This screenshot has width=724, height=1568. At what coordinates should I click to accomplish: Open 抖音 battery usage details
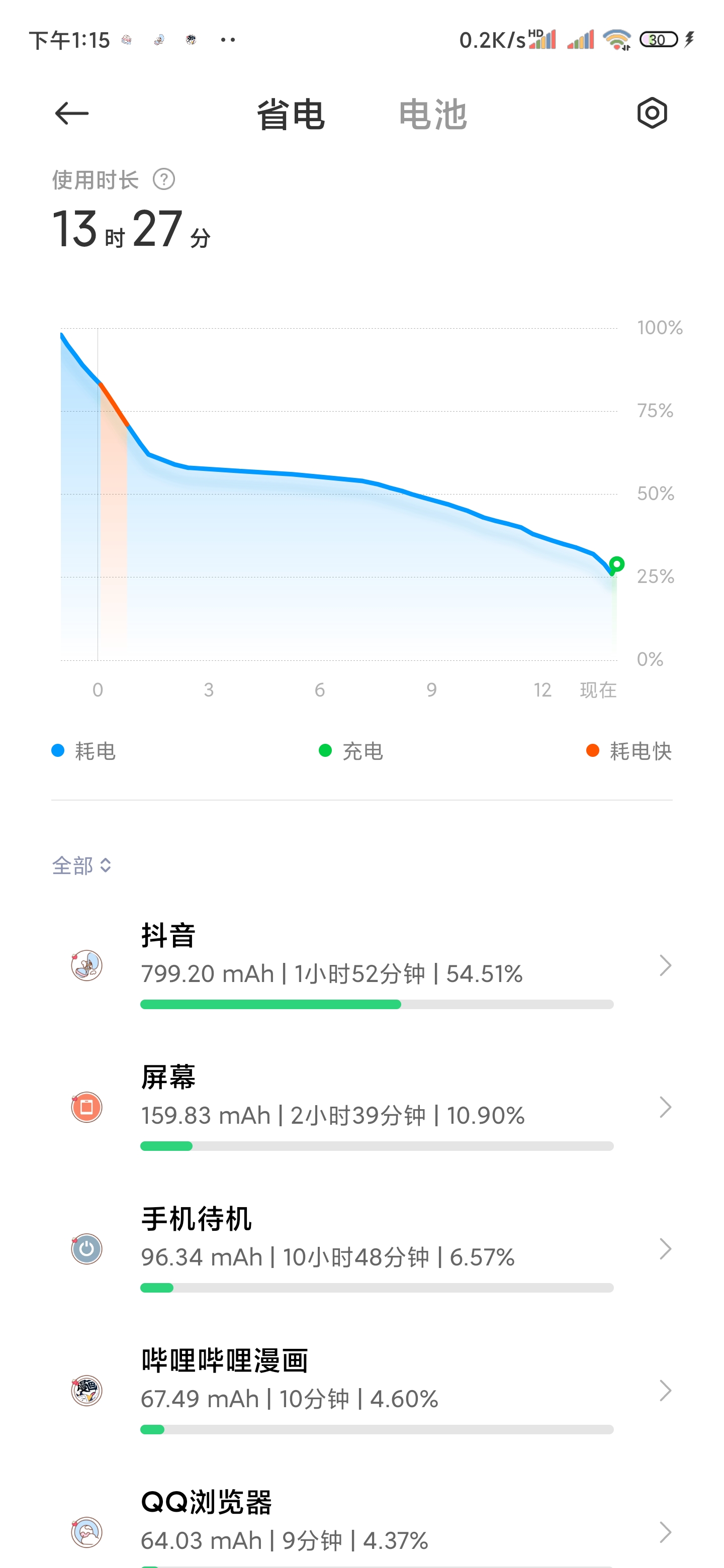tap(361, 965)
